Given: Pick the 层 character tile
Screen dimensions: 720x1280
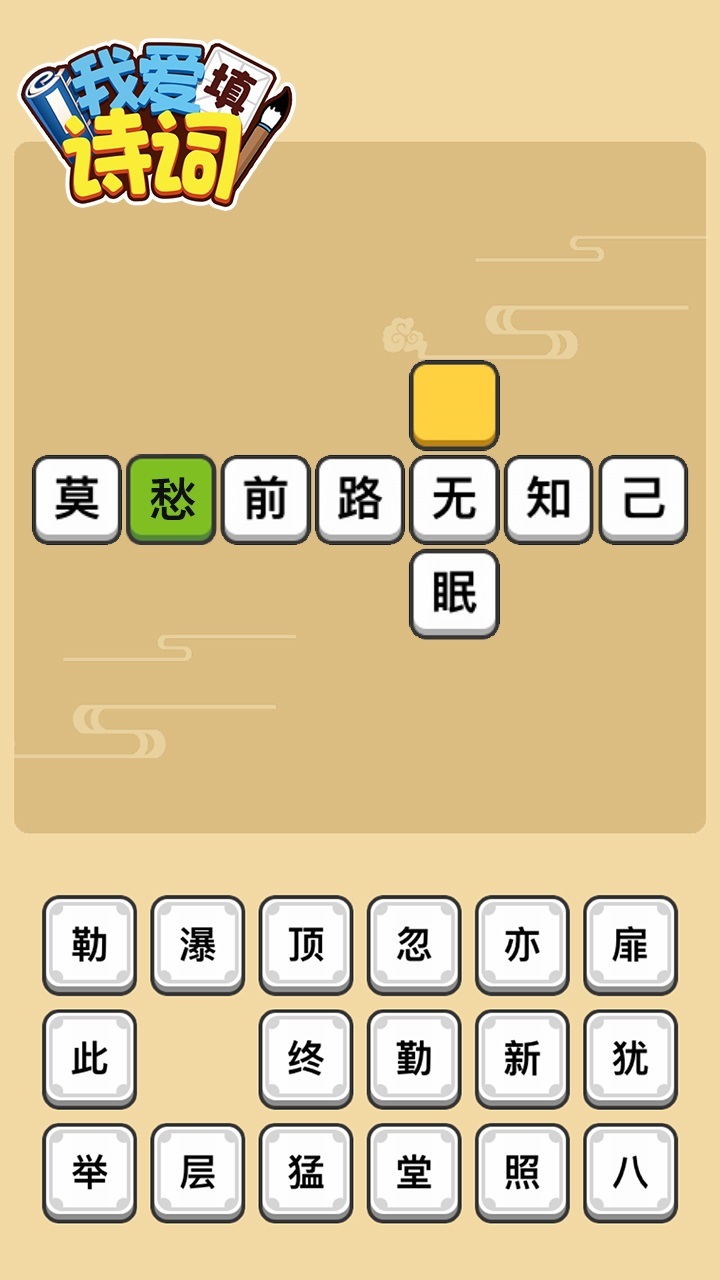Looking at the screenshot, I should point(197,1172).
